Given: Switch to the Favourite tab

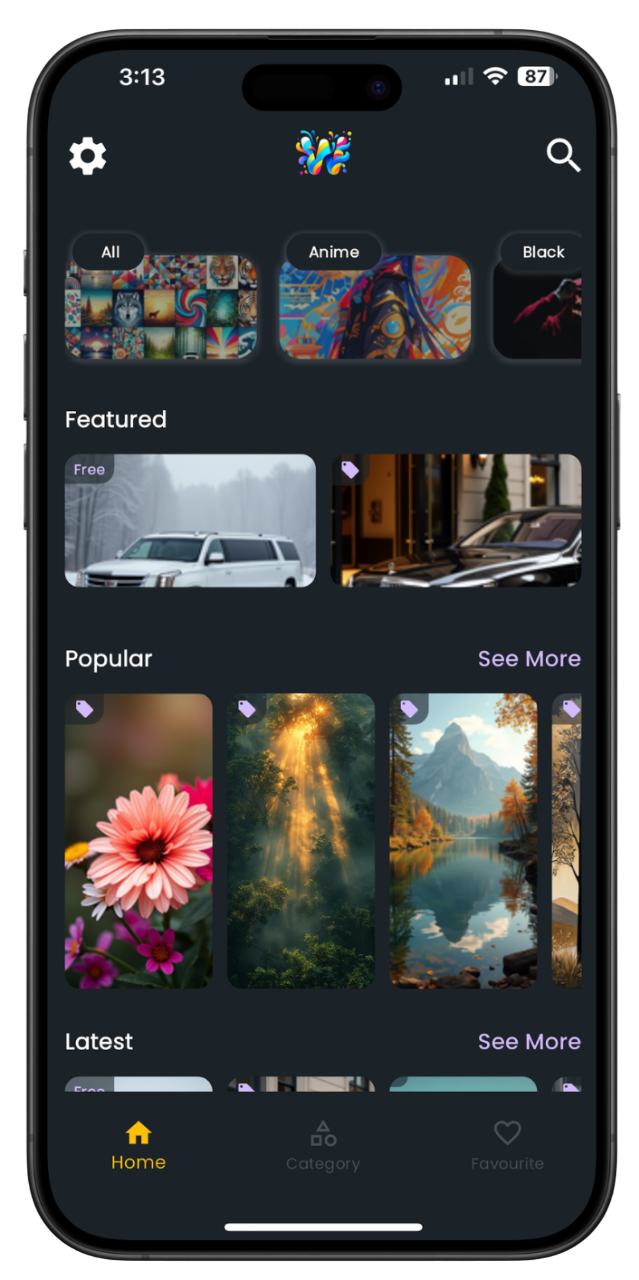Looking at the screenshot, I should (507, 1146).
